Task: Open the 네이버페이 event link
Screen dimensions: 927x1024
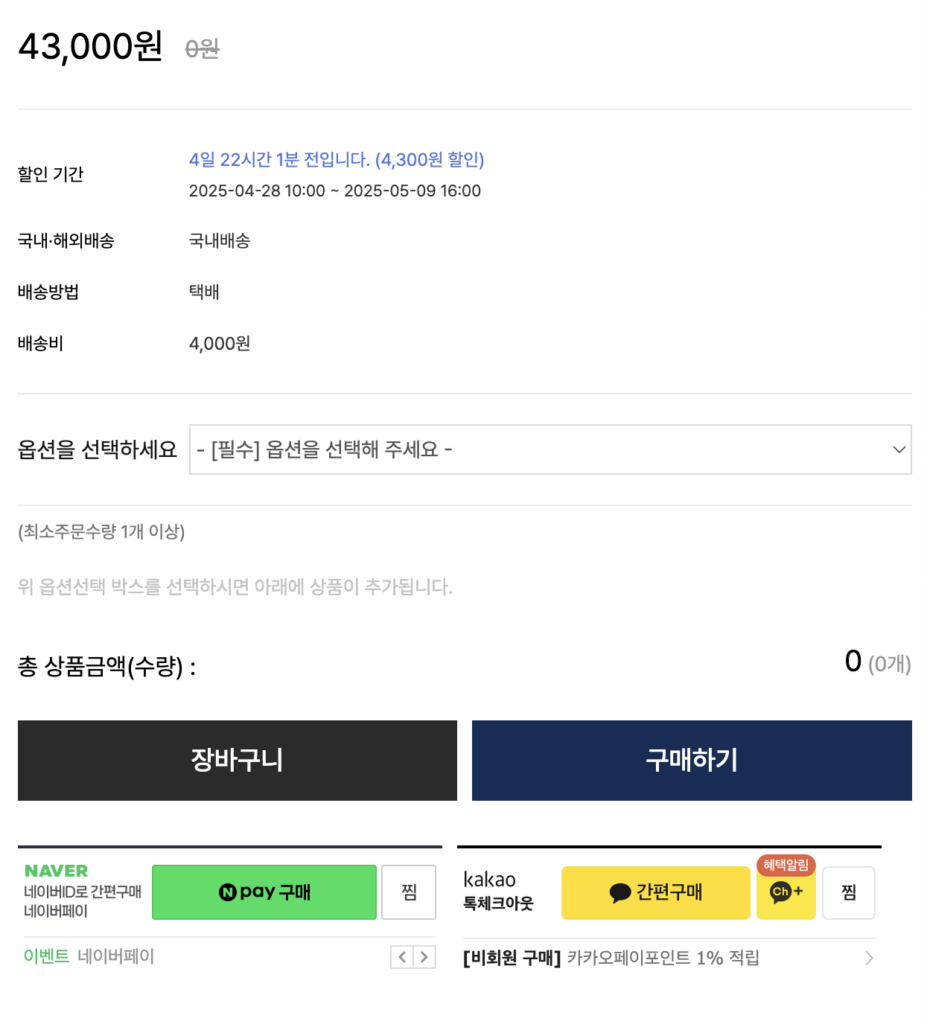Action: [116, 957]
